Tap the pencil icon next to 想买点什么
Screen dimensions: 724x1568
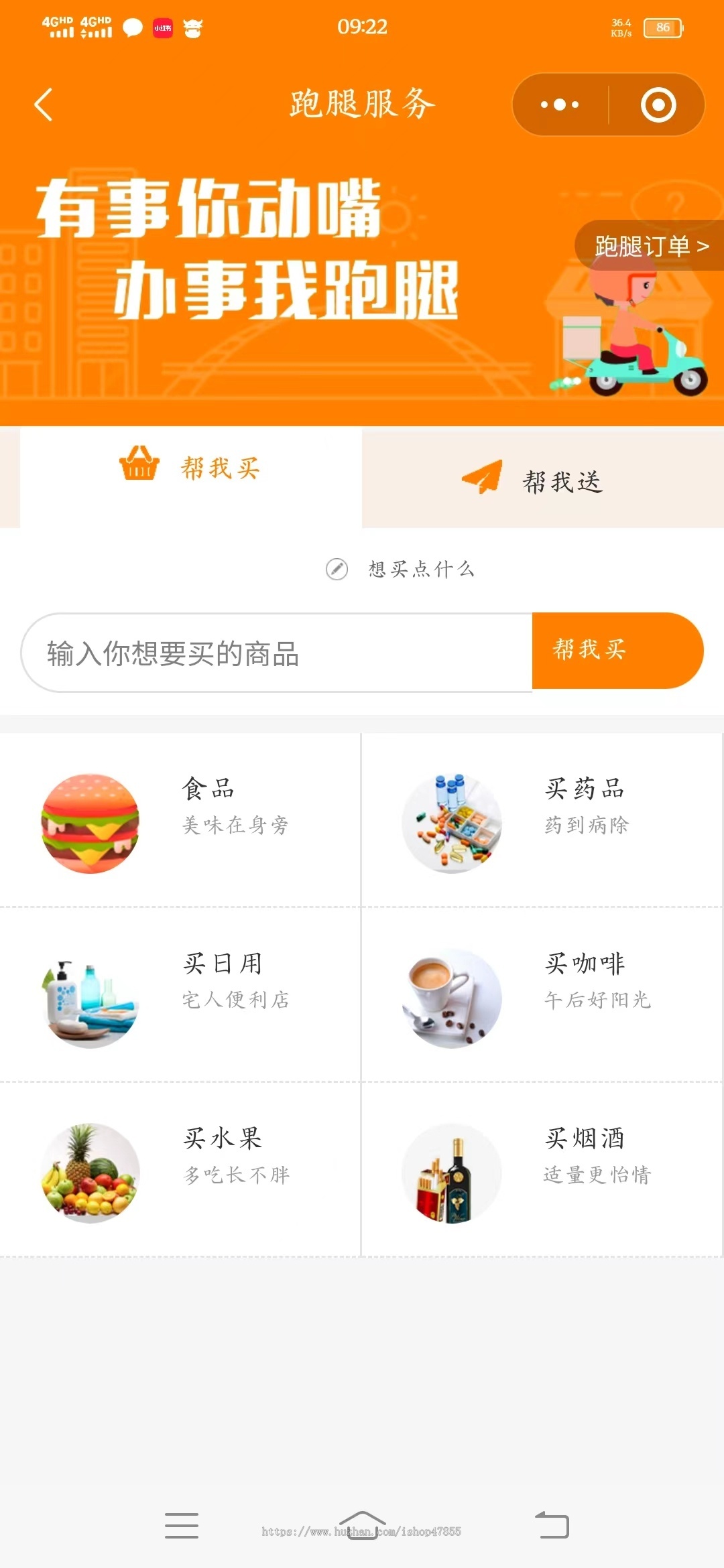click(337, 568)
